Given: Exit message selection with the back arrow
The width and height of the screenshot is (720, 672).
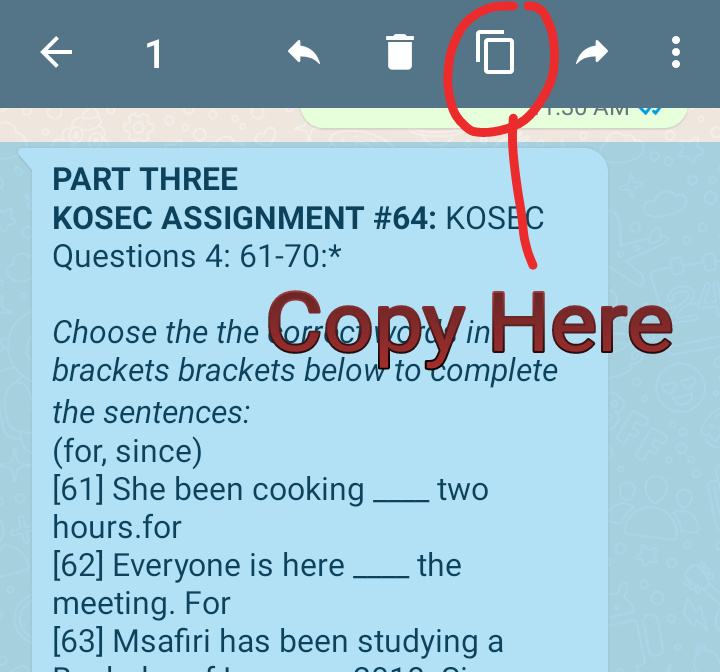Looking at the screenshot, I should (57, 53).
